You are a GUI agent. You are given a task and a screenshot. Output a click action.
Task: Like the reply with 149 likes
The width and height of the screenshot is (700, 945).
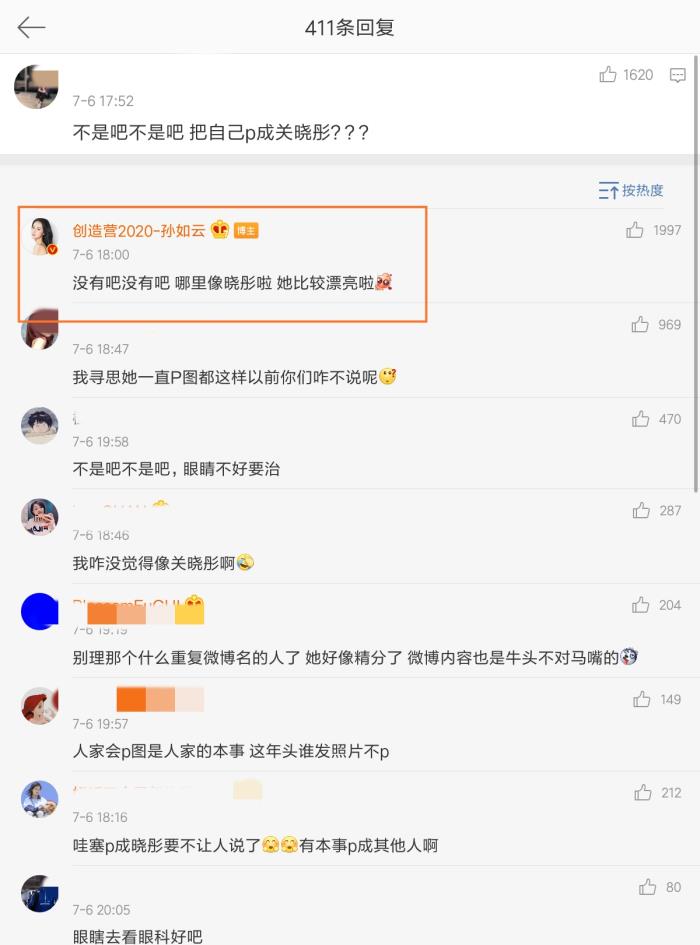[640, 699]
